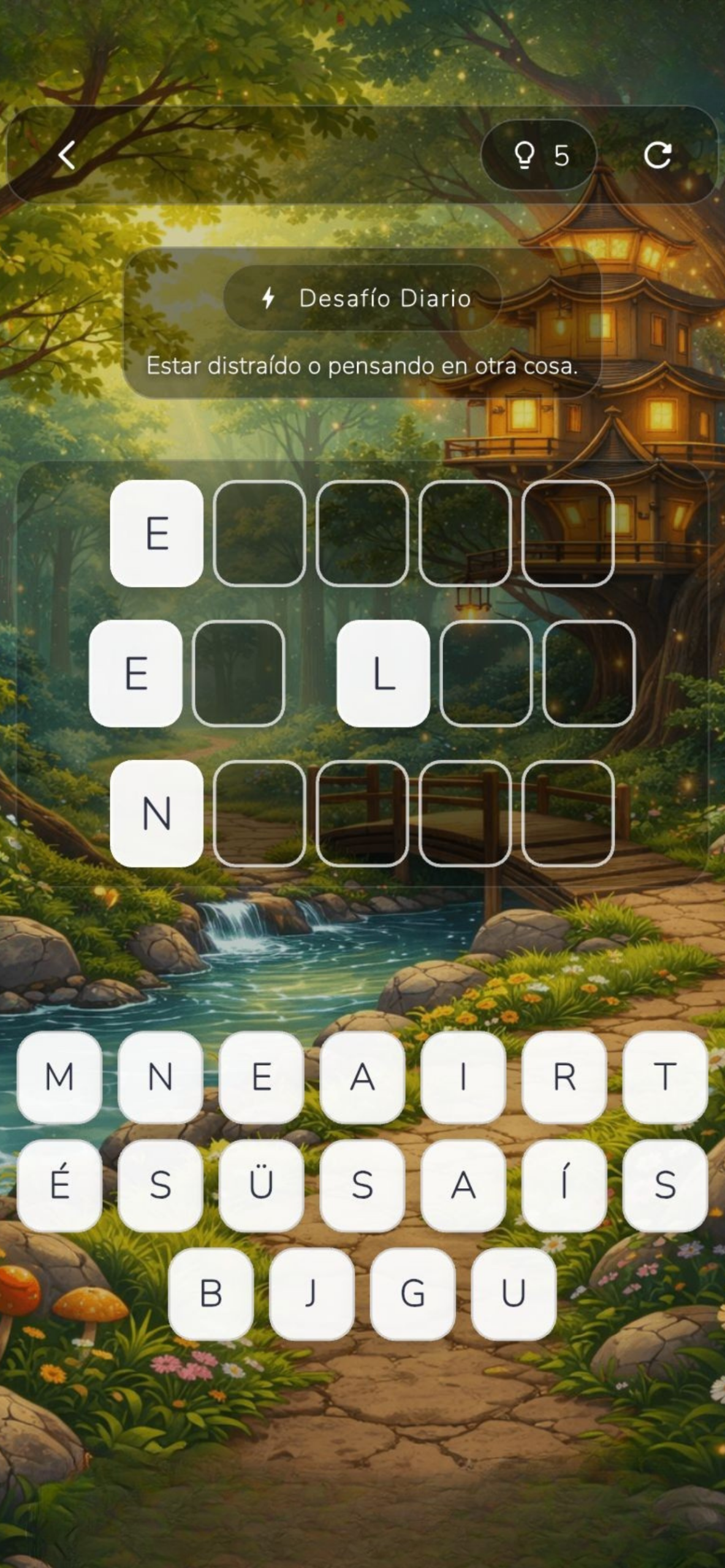The image size is (725, 1568).
Task: Pick the accented Í tile
Action: (x=564, y=1185)
